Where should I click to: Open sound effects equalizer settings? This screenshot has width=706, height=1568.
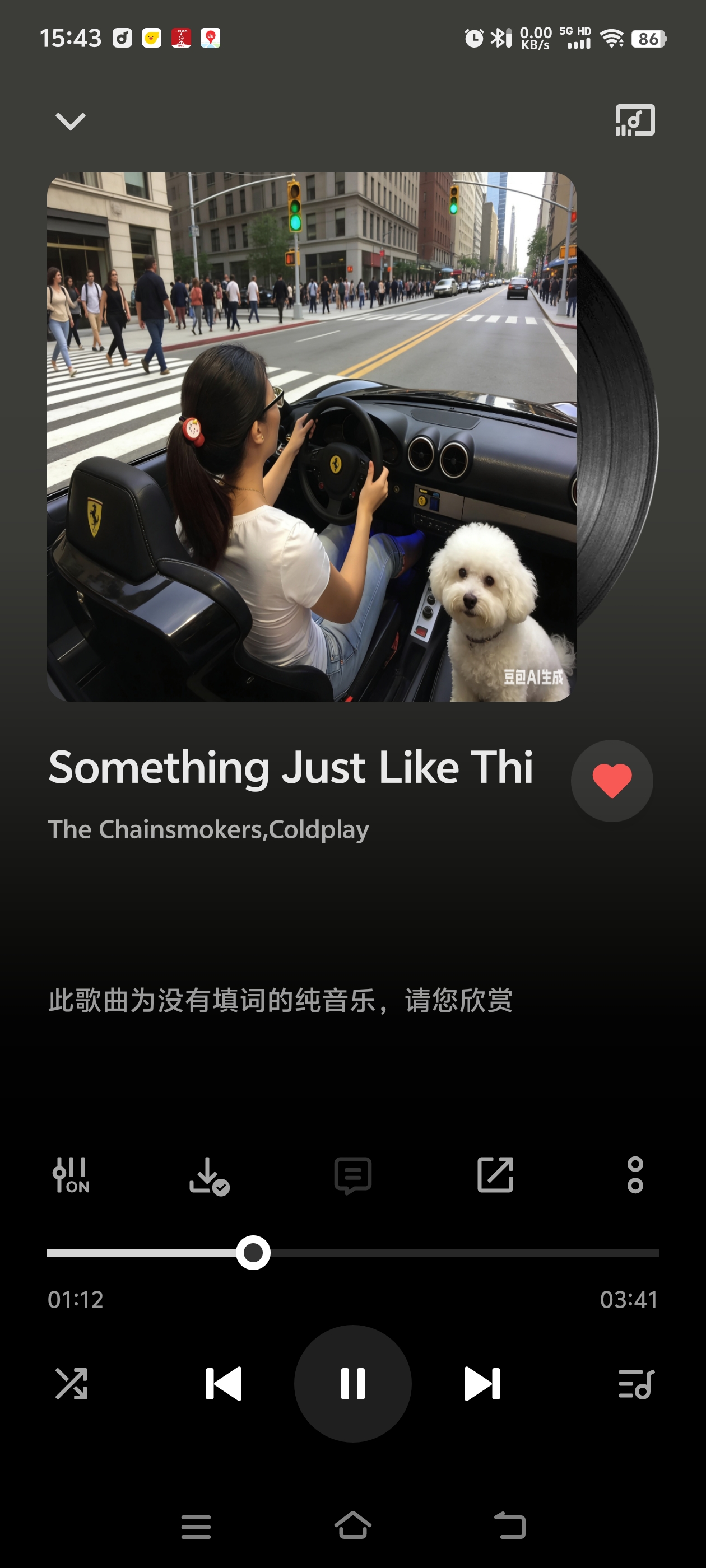71,1175
